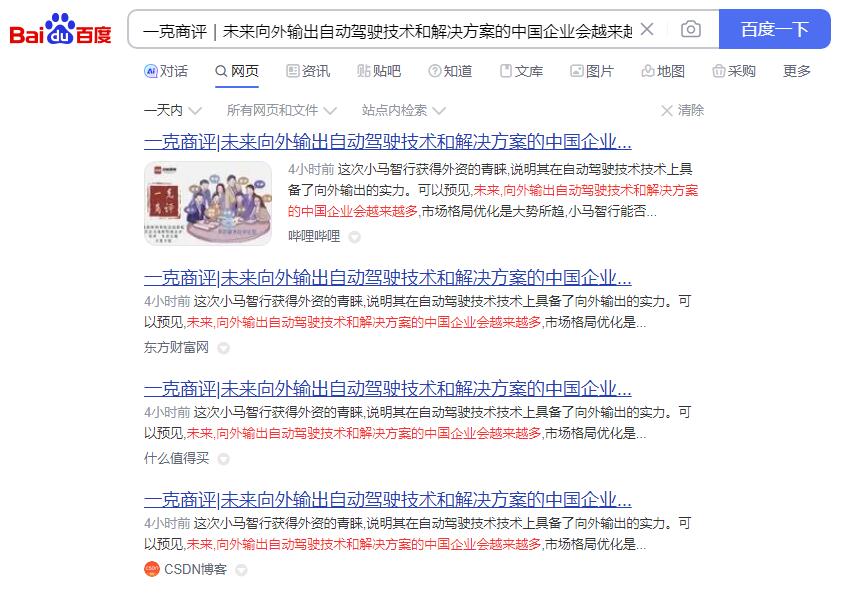Open camera image search

(x=691, y=30)
